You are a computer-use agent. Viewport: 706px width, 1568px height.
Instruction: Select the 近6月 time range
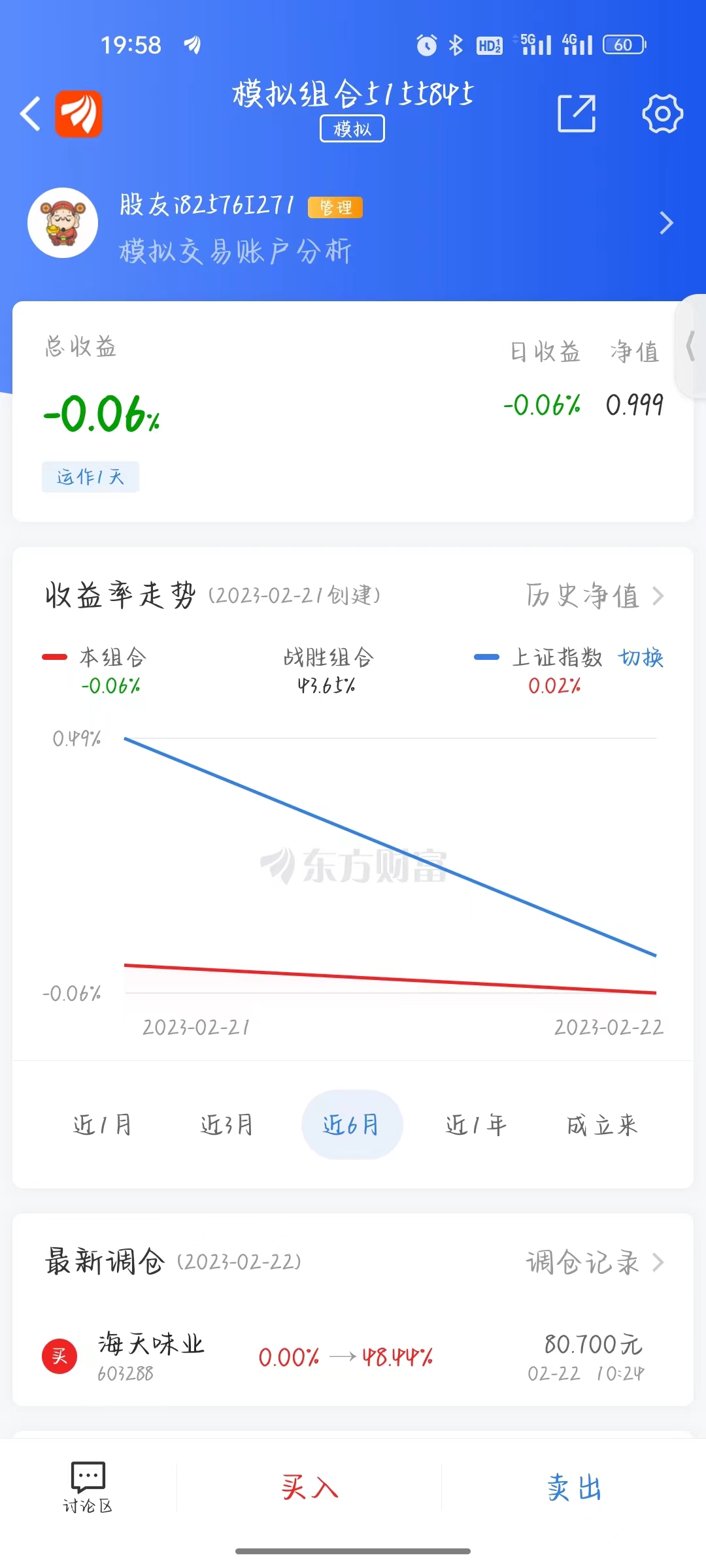tap(352, 1125)
